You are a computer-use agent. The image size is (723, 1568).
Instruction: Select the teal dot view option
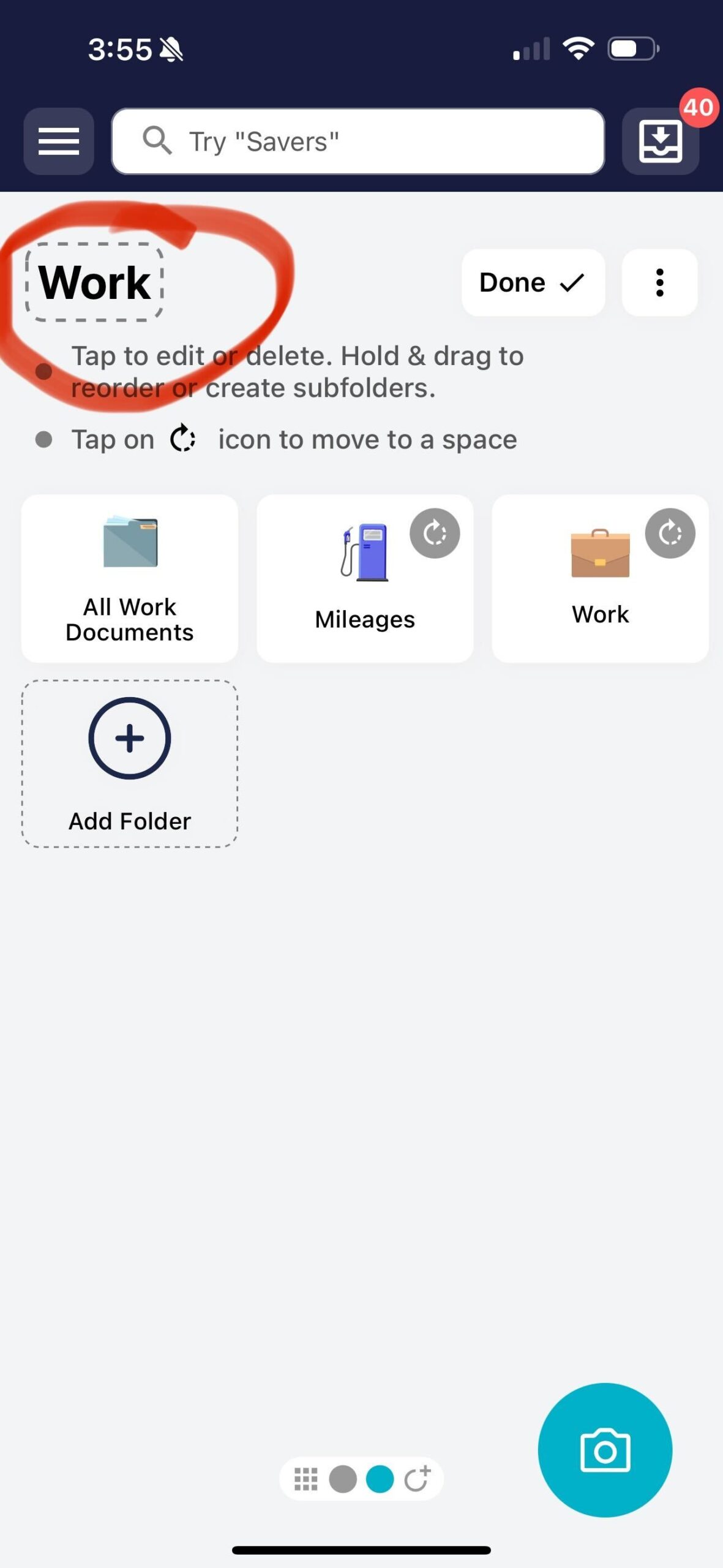(x=381, y=1479)
